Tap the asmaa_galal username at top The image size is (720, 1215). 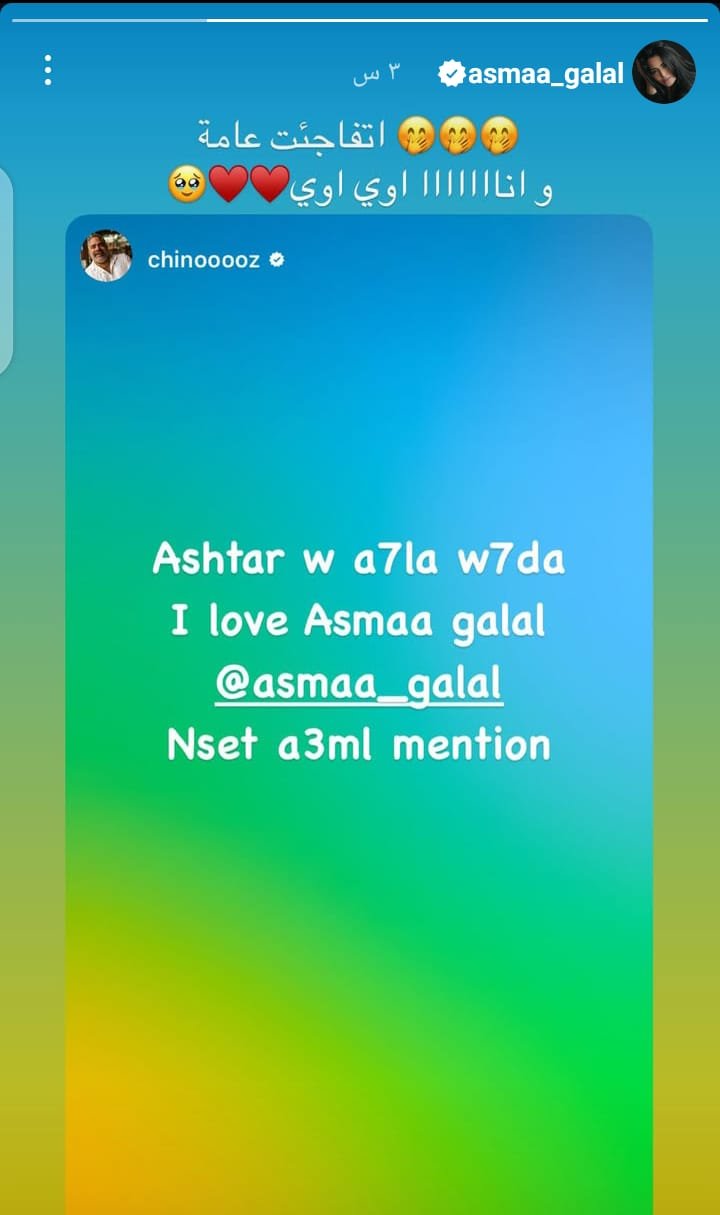pyautogui.click(x=546, y=73)
